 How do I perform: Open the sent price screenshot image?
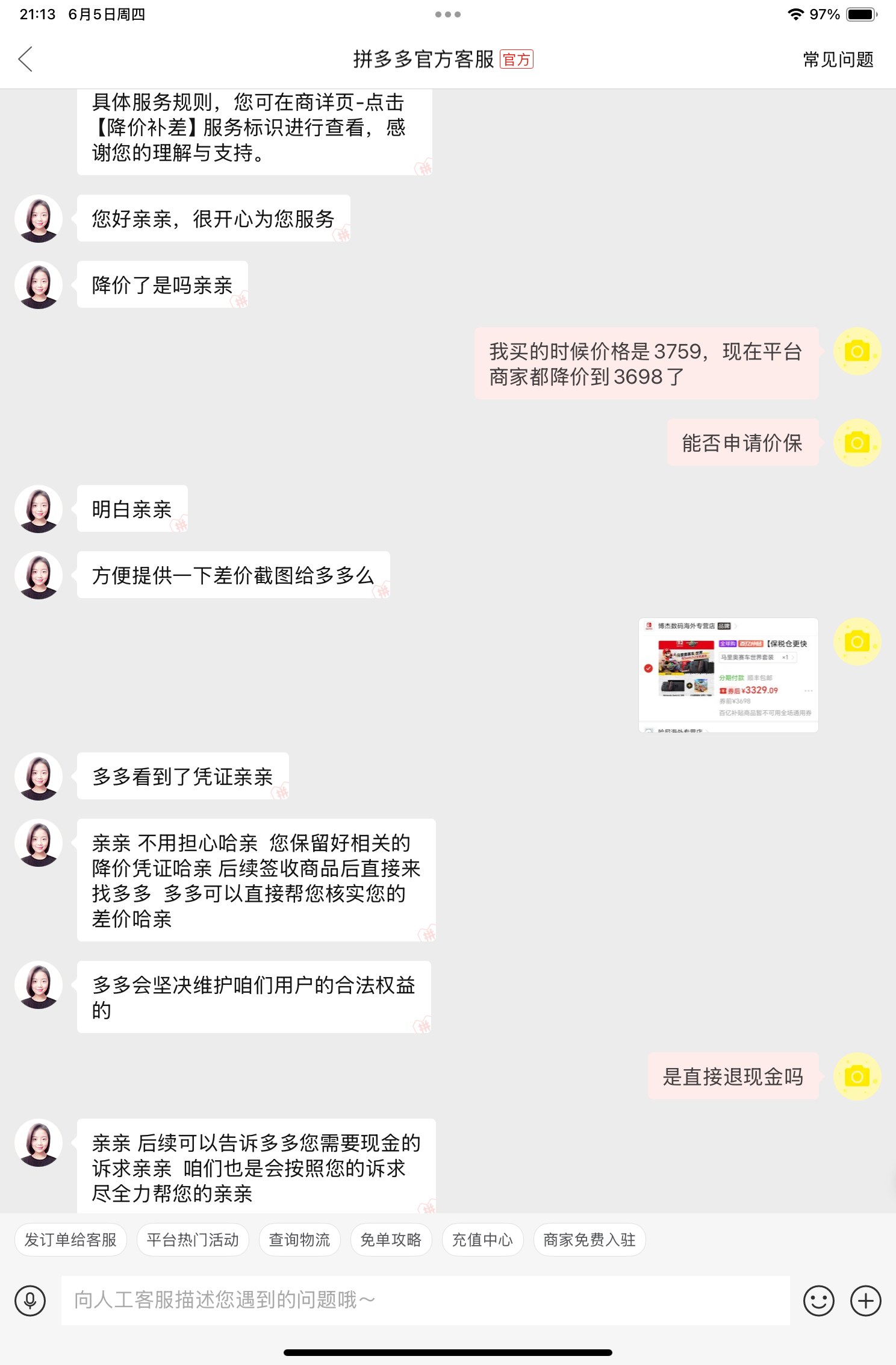tap(728, 675)
